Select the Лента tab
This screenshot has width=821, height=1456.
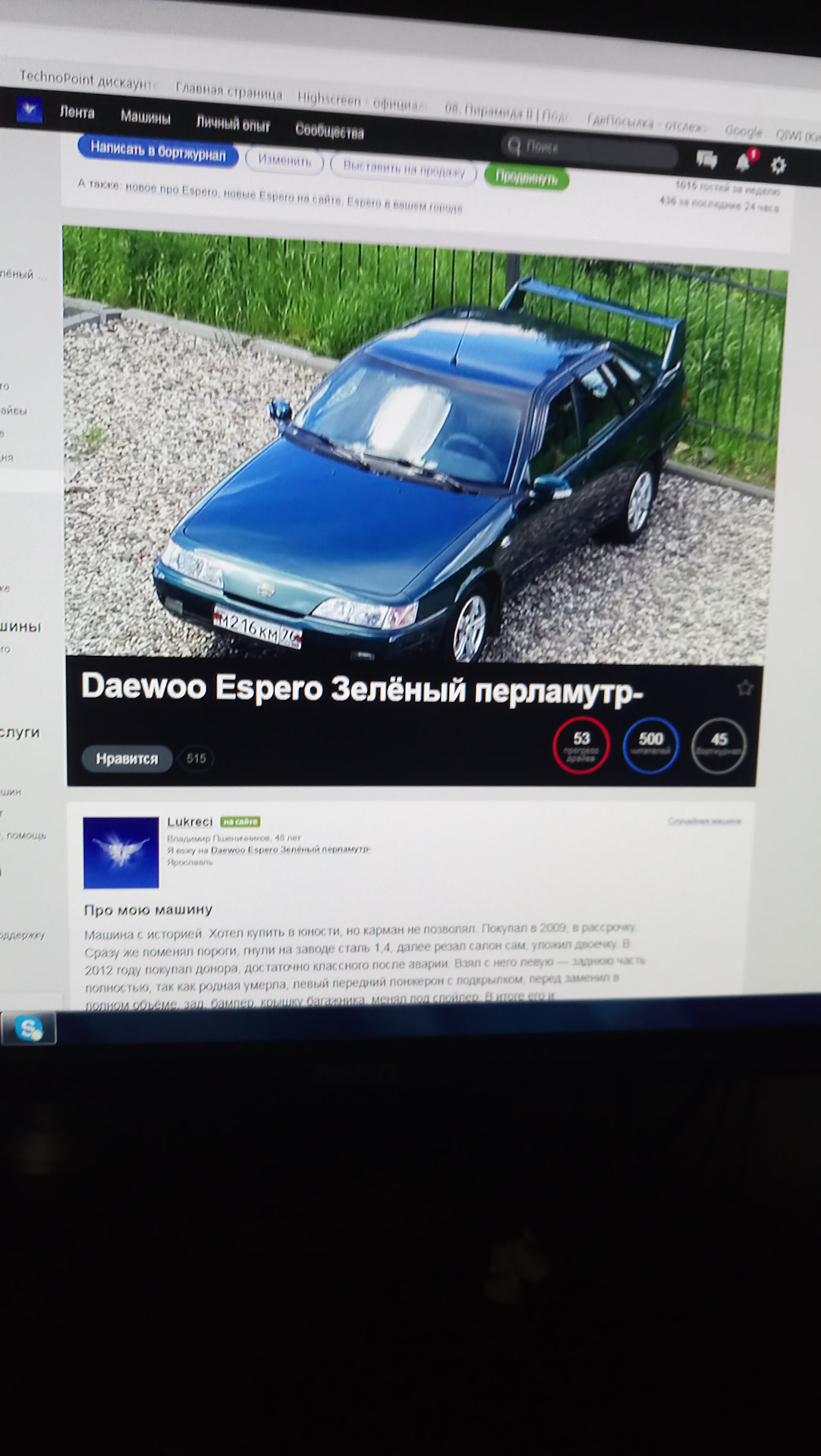pos(77,113)
